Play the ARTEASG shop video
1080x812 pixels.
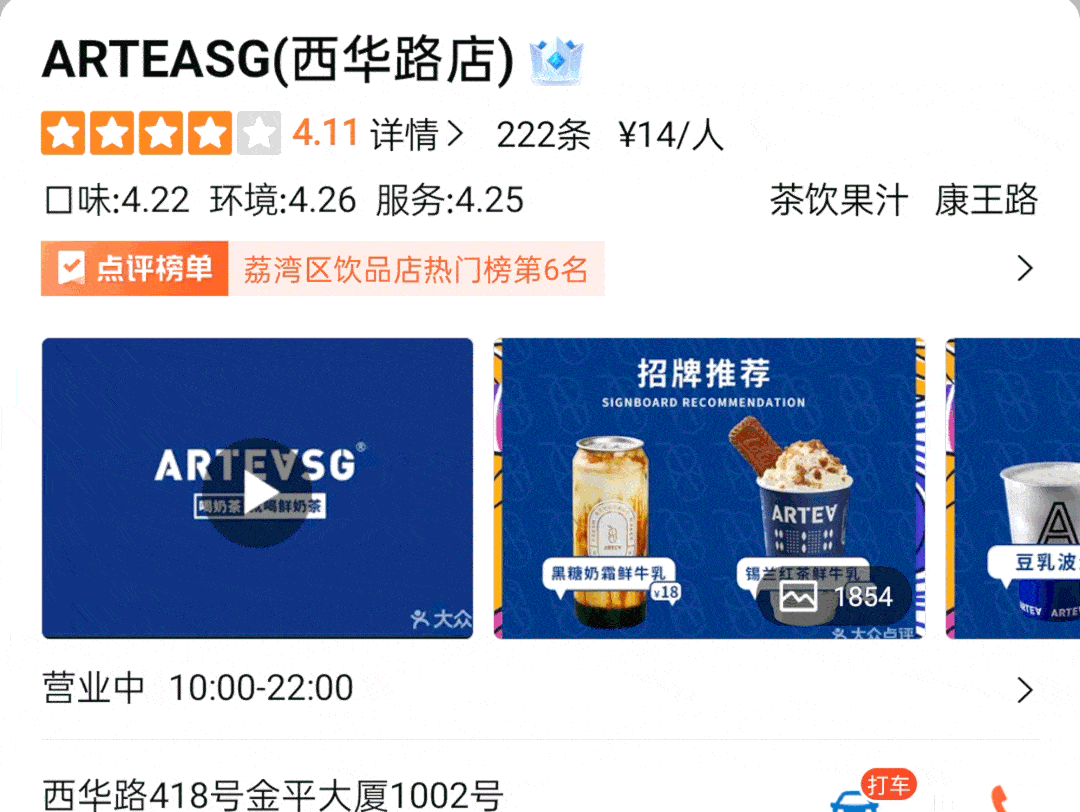pos(259,489)
